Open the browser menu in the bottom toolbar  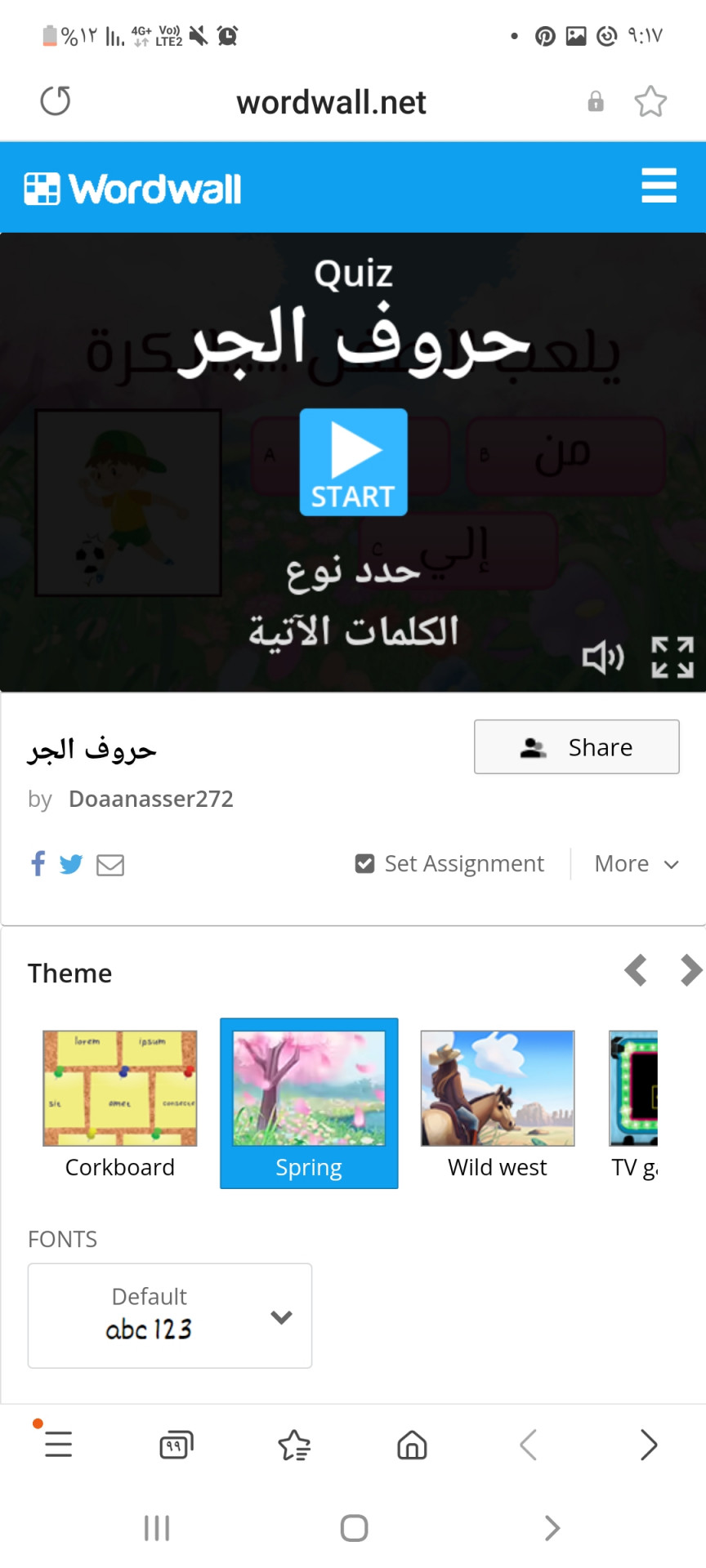click(58, 1445)
